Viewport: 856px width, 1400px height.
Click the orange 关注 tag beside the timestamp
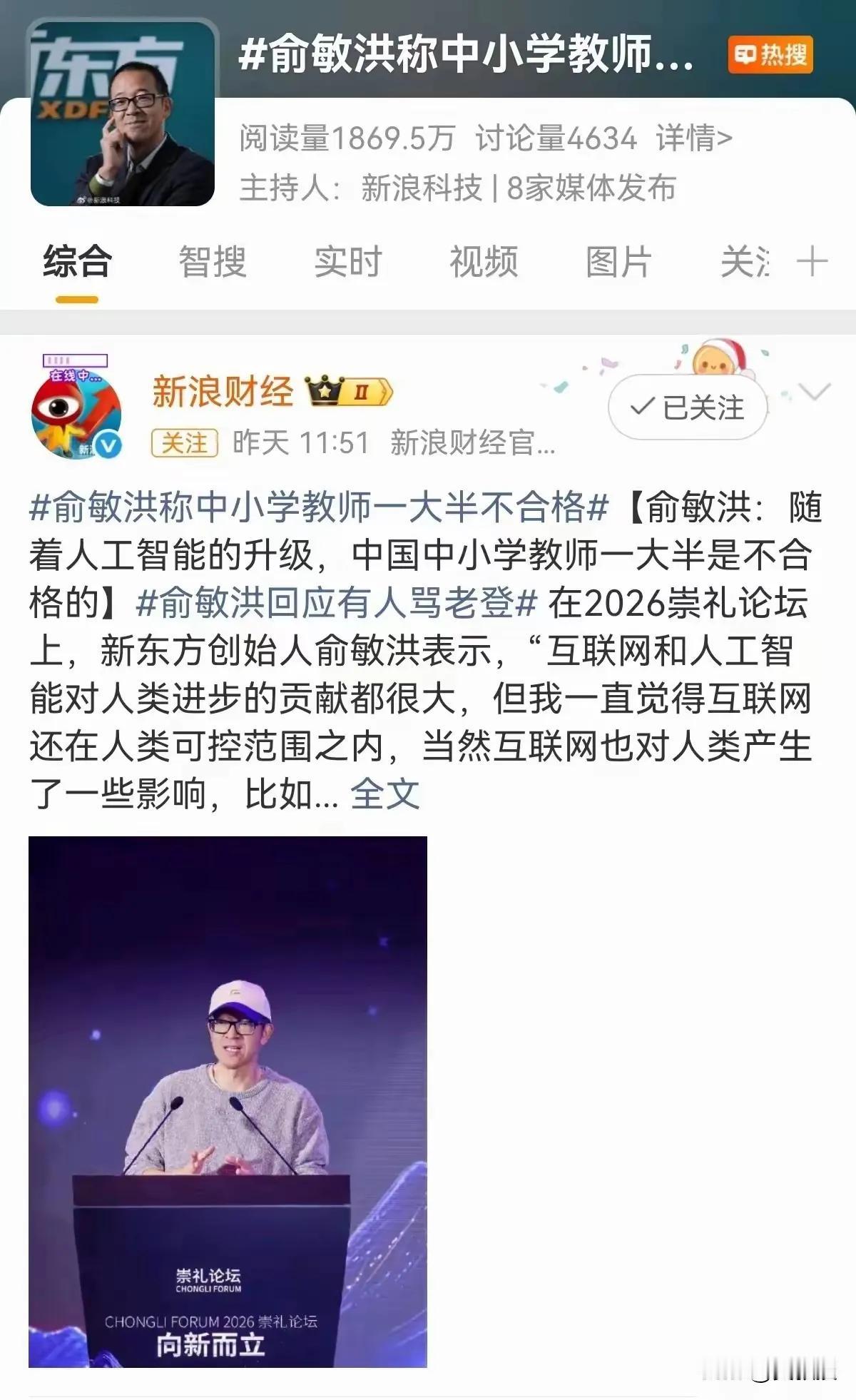(x=184, y=443)
